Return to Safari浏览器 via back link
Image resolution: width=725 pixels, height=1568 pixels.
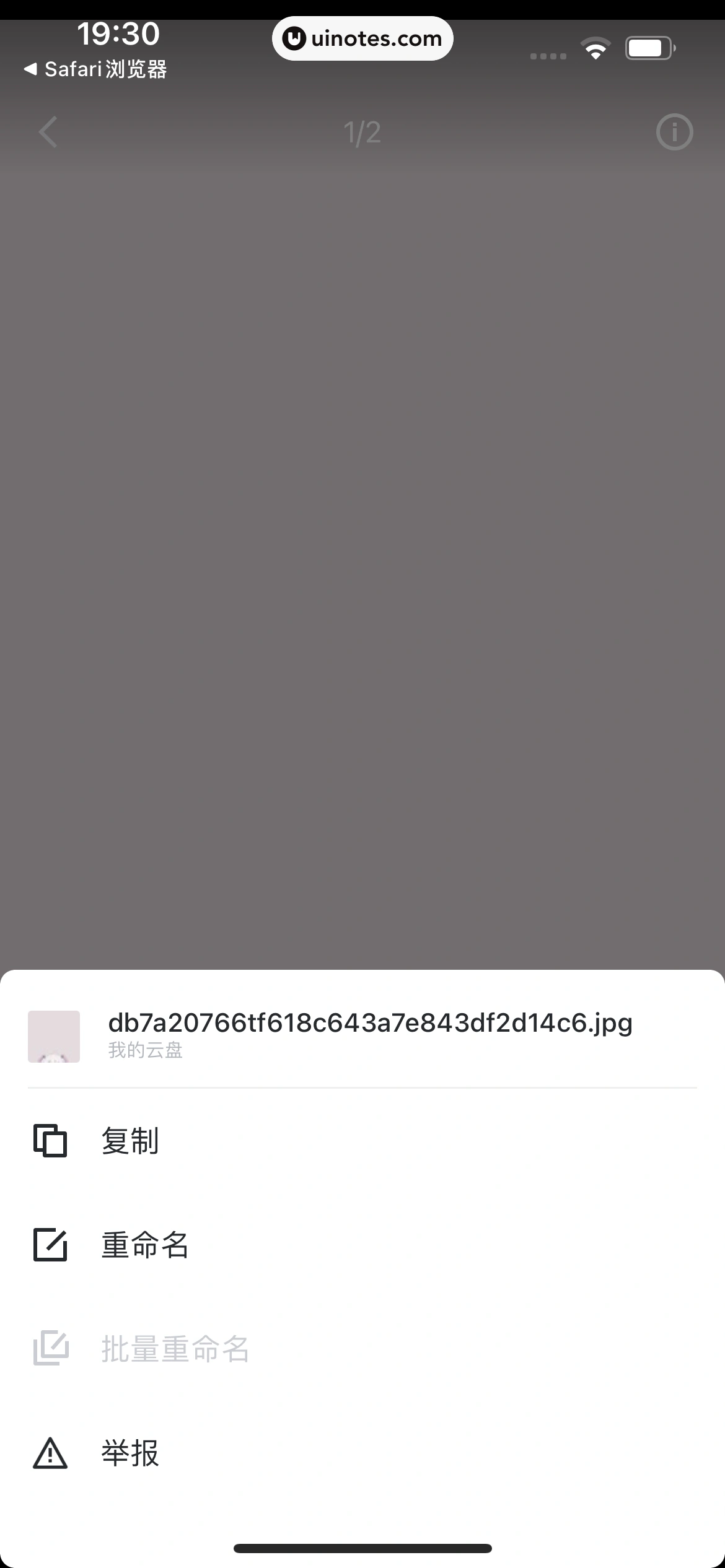[x=96, y=69]
